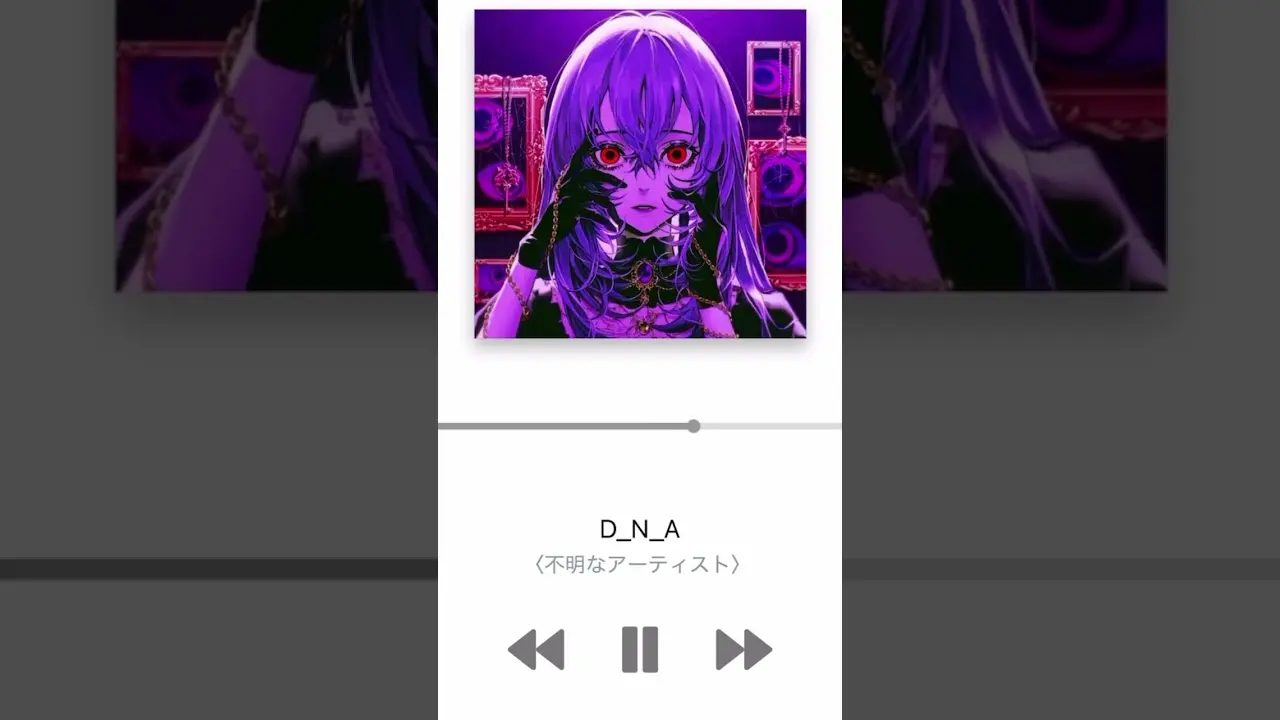Tap the playback progress bar
Screen dimensions: 1280x720
pyautogui.click(x=640, y=426)
